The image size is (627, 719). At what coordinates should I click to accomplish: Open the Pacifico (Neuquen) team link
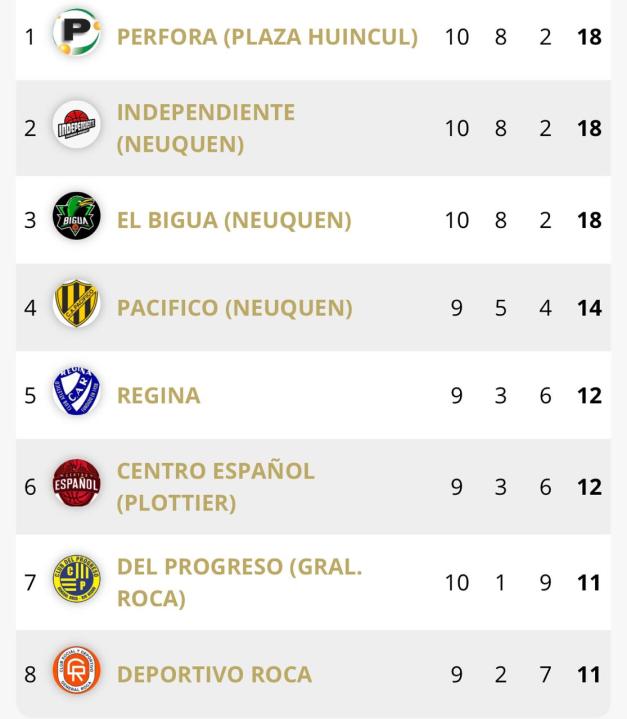click(235, 308)
